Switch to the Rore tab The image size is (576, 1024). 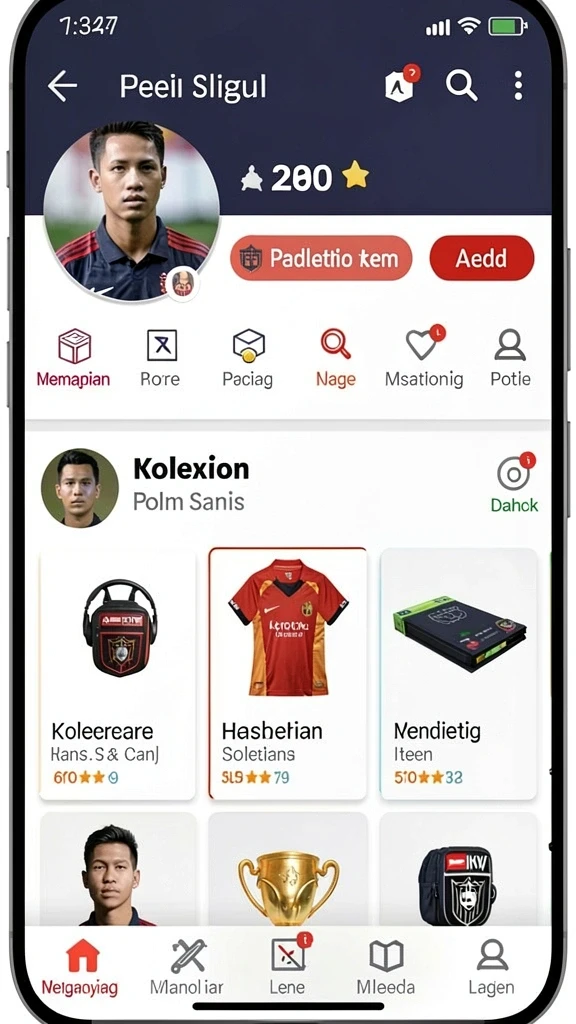(161, 358)
